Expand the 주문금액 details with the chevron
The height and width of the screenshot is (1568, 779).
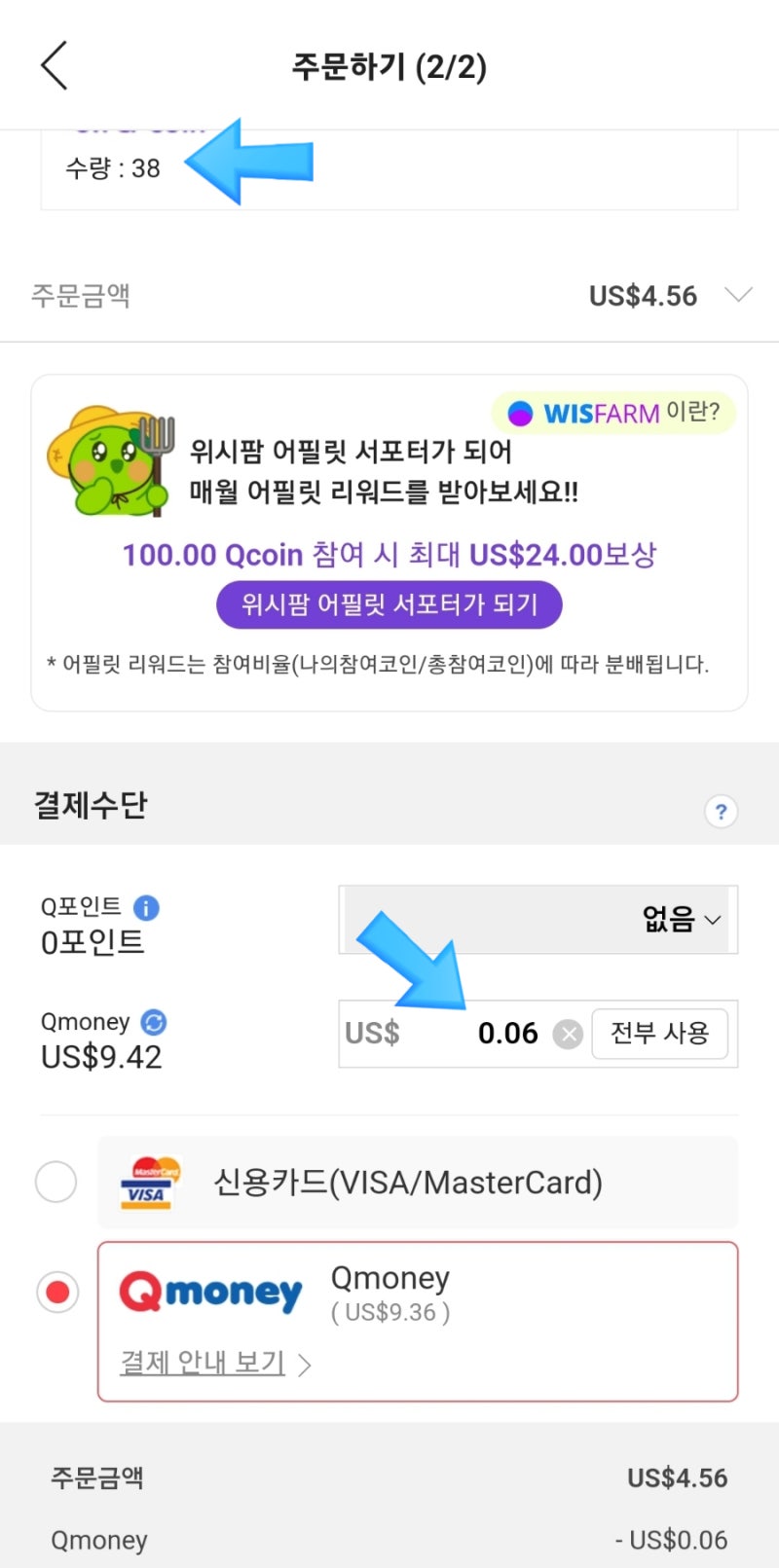pos(737,295)
